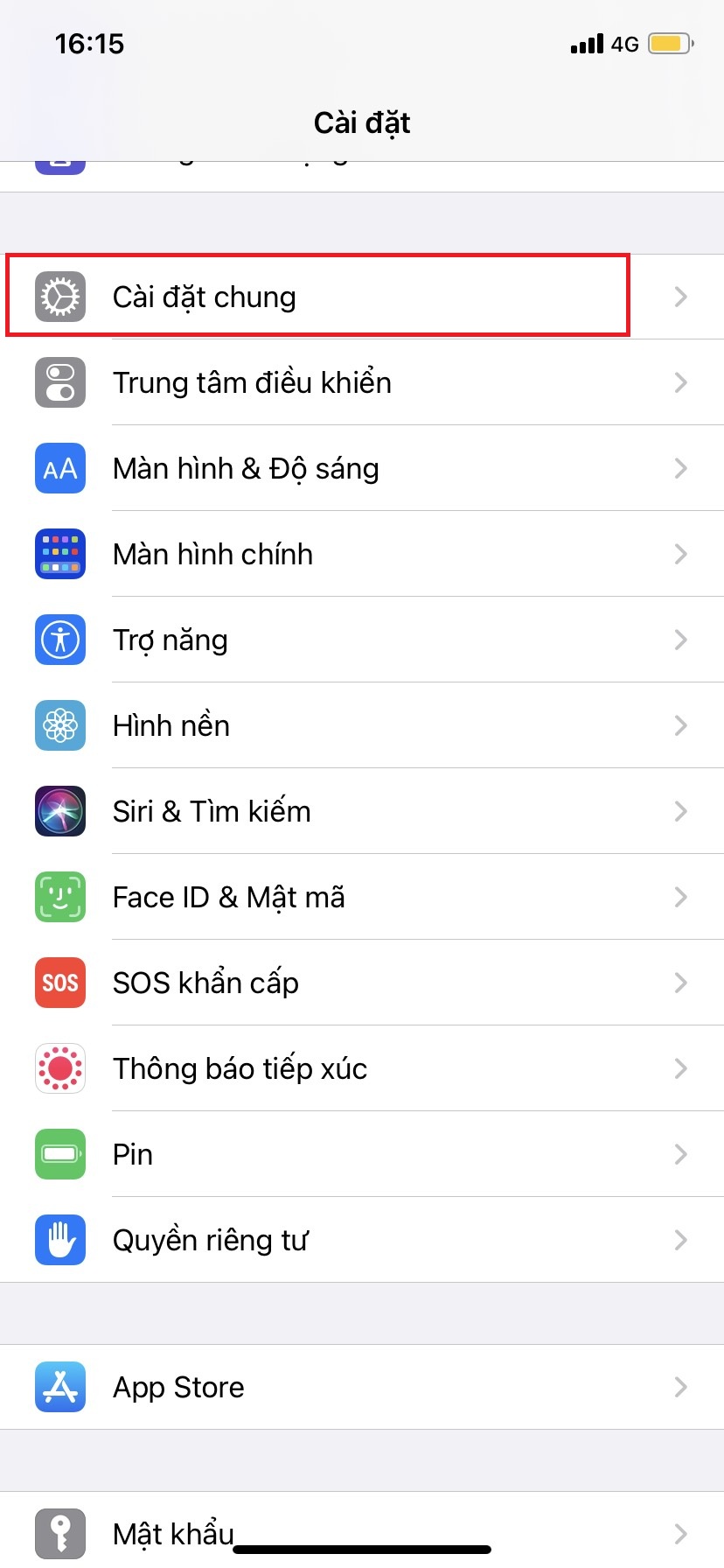This screenshot has width=724, height=1568.
Task: Open Hình nền settings
Action: [362, 725]
